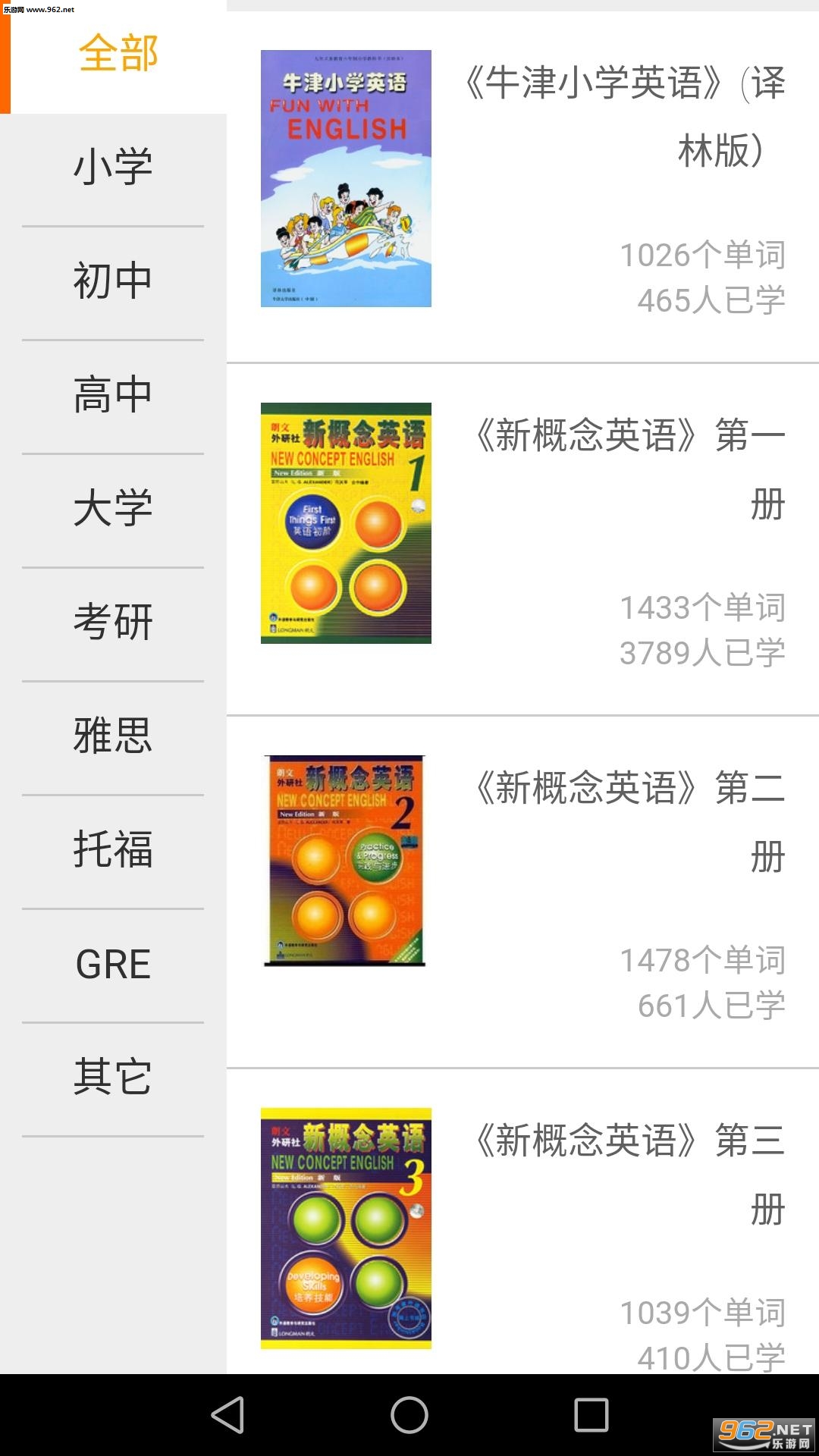Open 《新概念英语》第三册 book
The width and height of the screenshot is (819, 1456).
pos(522,1222)
